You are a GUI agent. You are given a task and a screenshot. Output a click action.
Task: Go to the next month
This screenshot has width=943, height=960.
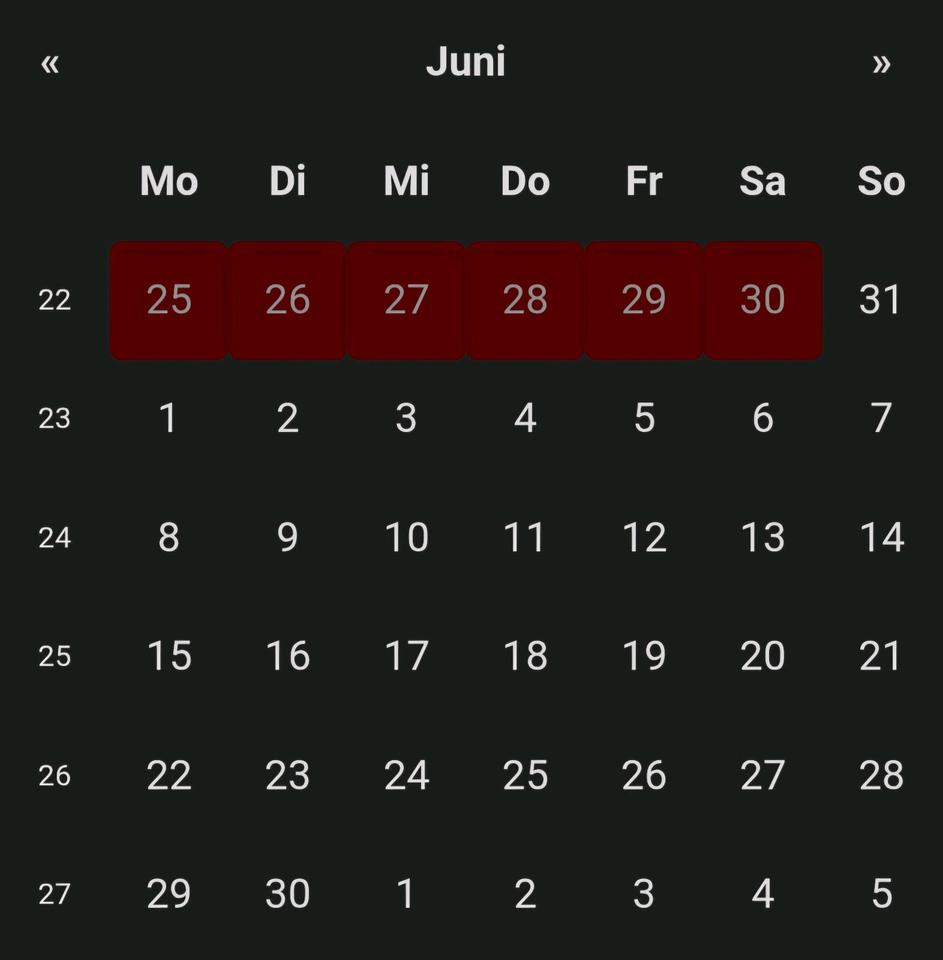[880, 64]
